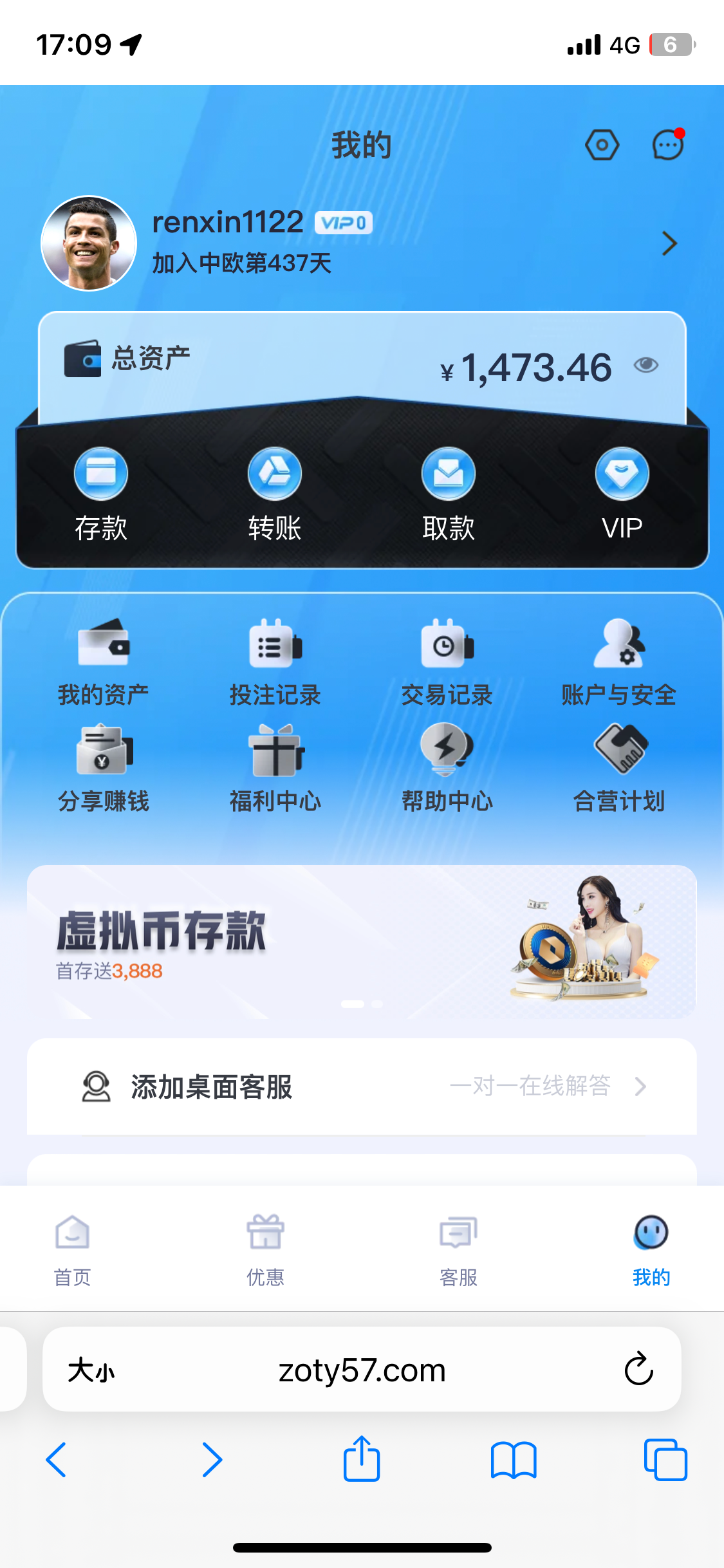Image resolution: width=724 pixels, height=1568 pixels.
Task: Open settings via the gear icon
Action: [602, 144]
